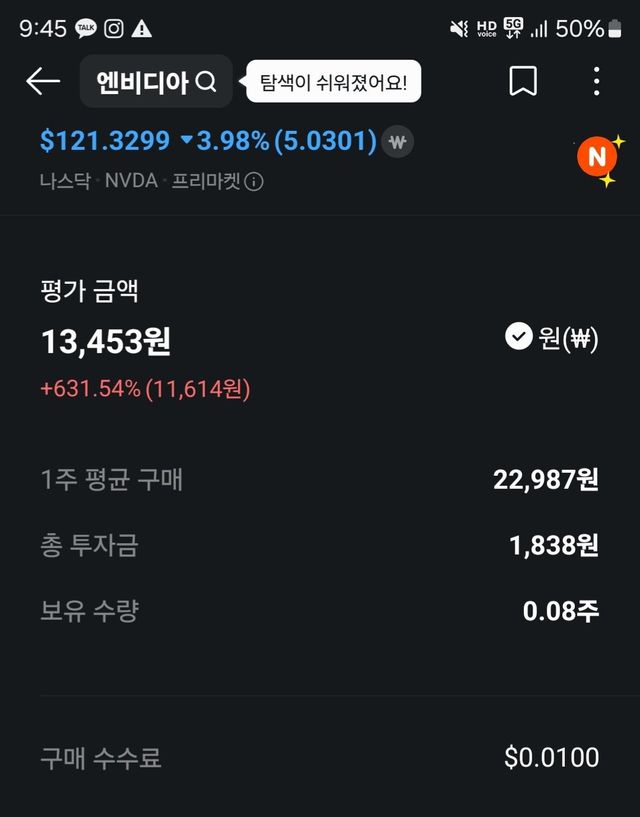Image resolution: width=640 pixels, height=817 pixels.
Task: Go back using the arrow icon
Action: tap(43, 81)
